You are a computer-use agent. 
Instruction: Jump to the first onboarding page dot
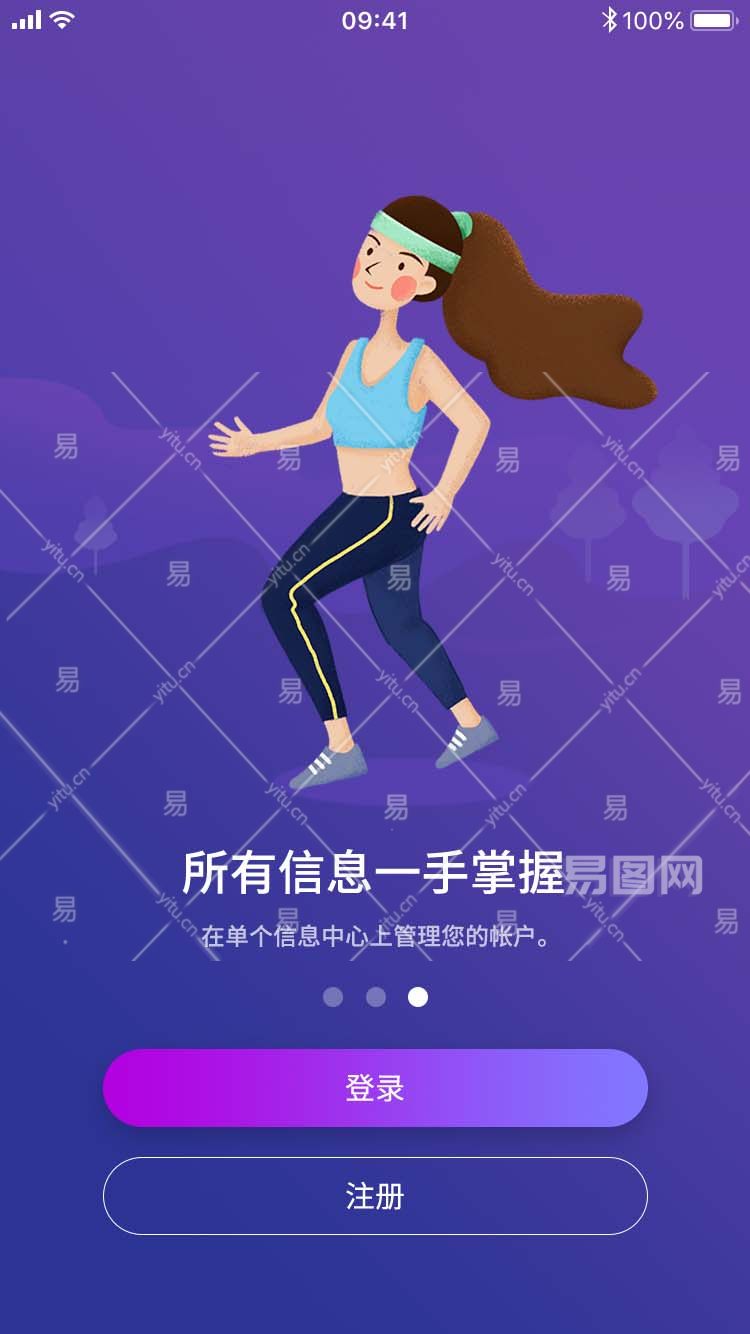point(333,997)
